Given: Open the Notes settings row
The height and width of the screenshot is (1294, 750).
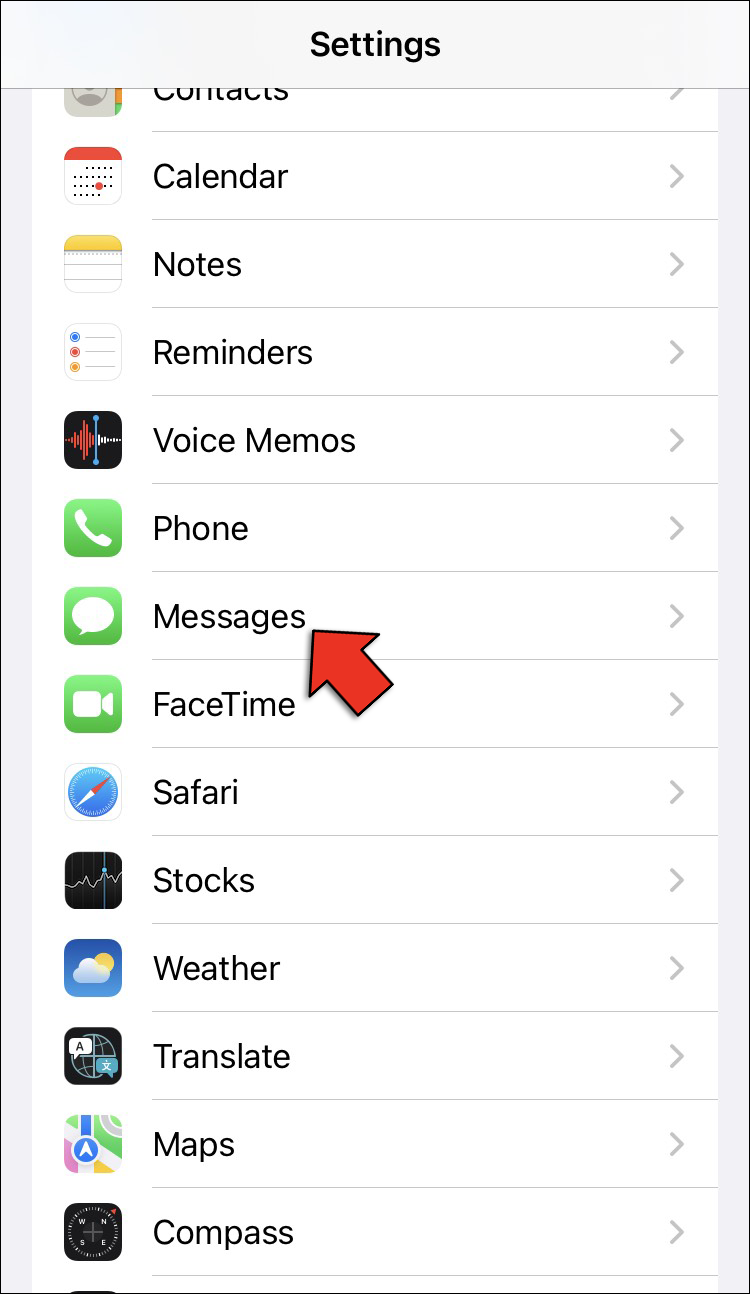Looking at the screenshot, I should click(x=197, y=265).
